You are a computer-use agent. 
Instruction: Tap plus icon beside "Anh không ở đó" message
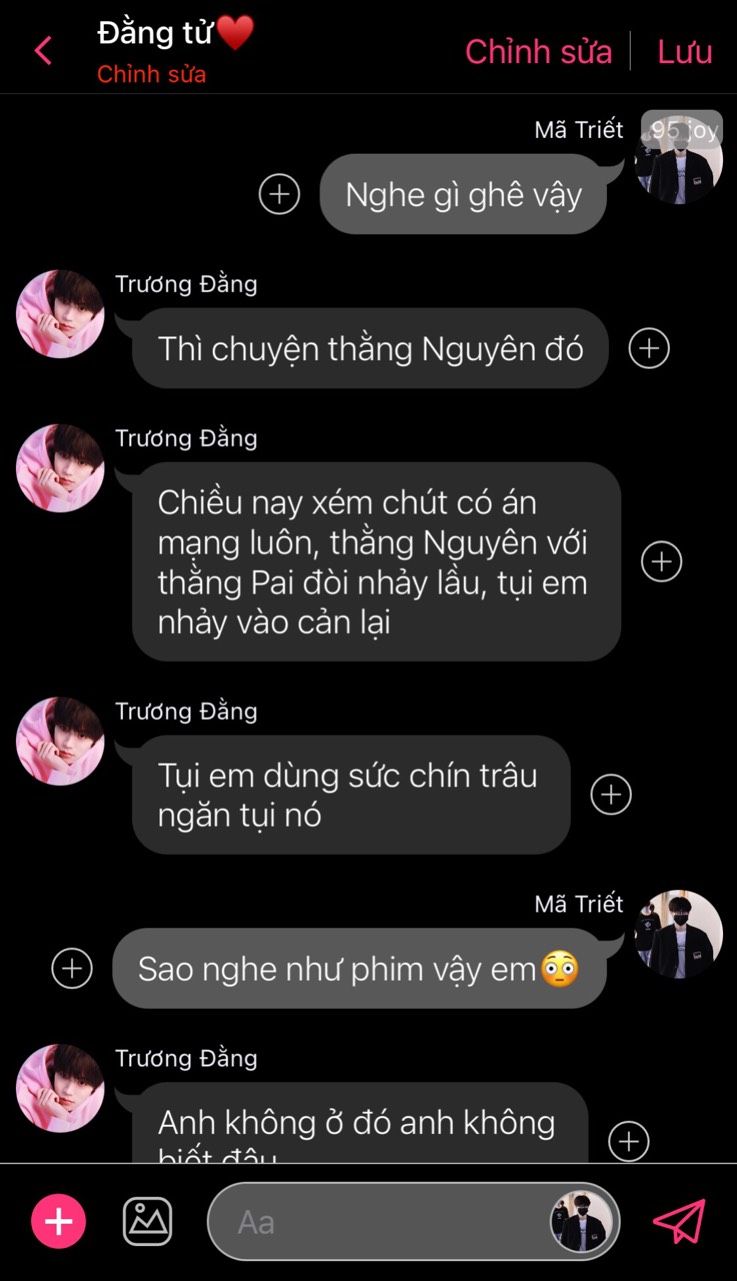[x=628, y=1141]
